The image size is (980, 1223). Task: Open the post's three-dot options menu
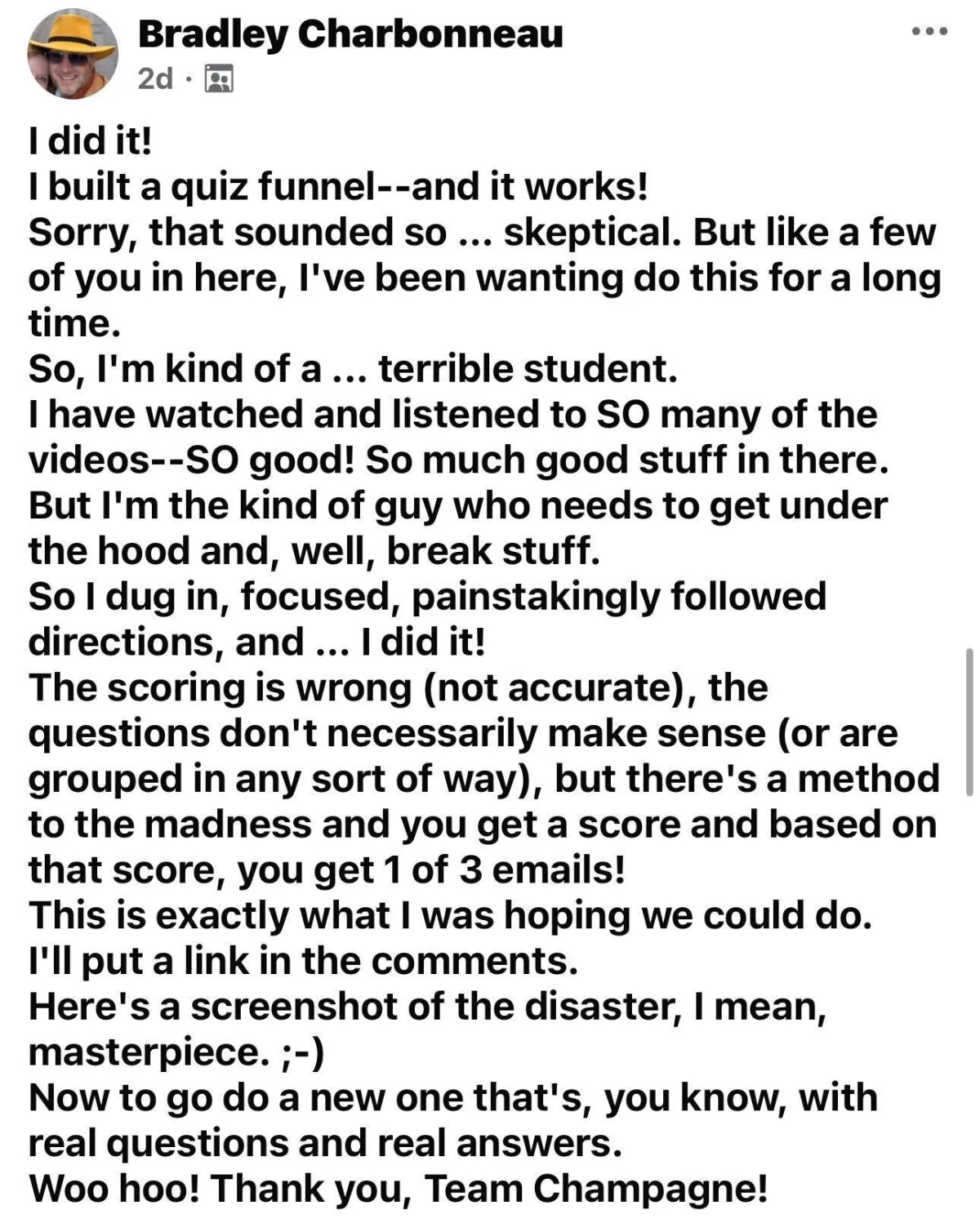[929, 32]
